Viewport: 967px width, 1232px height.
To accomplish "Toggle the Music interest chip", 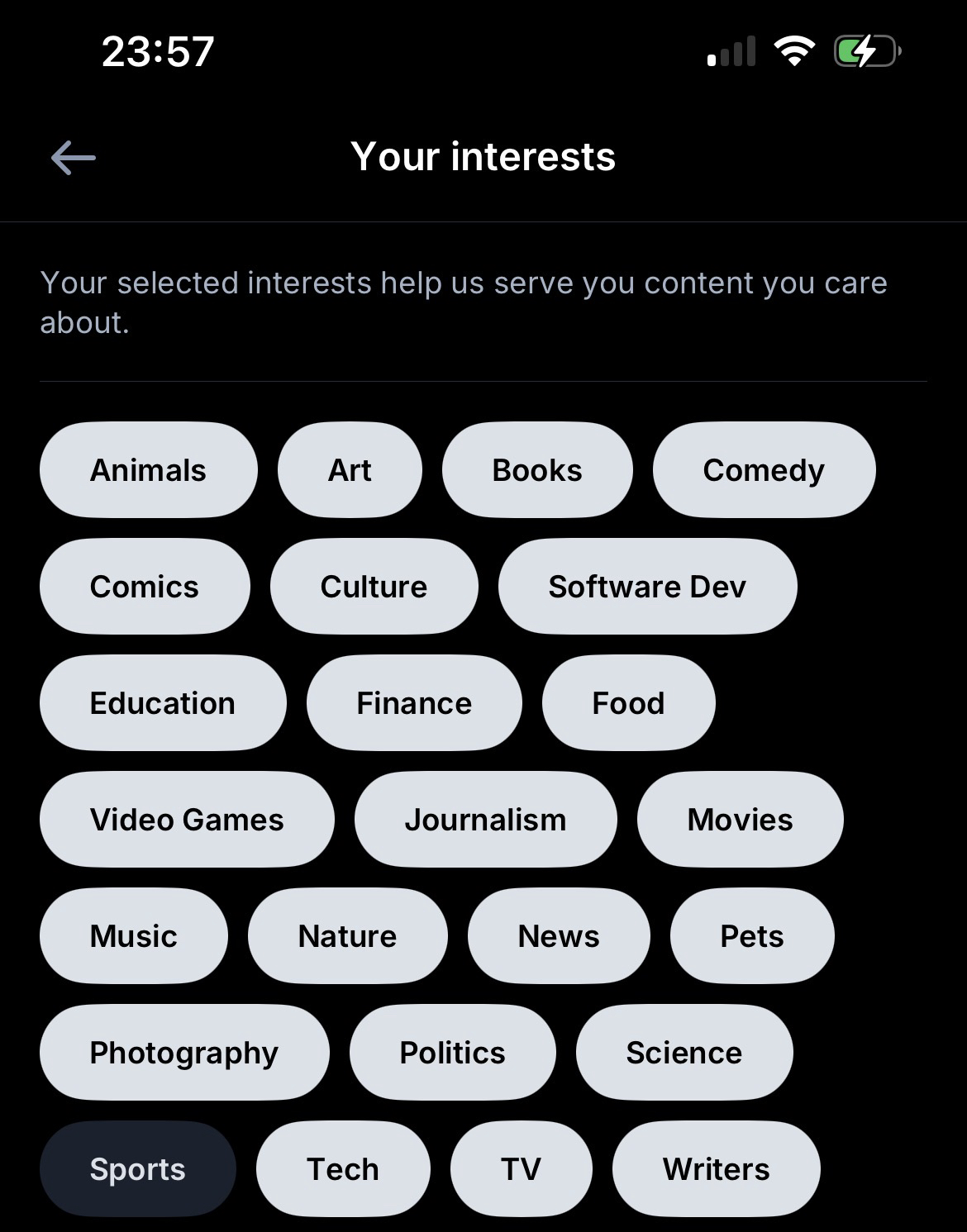I will coord(134,936).
